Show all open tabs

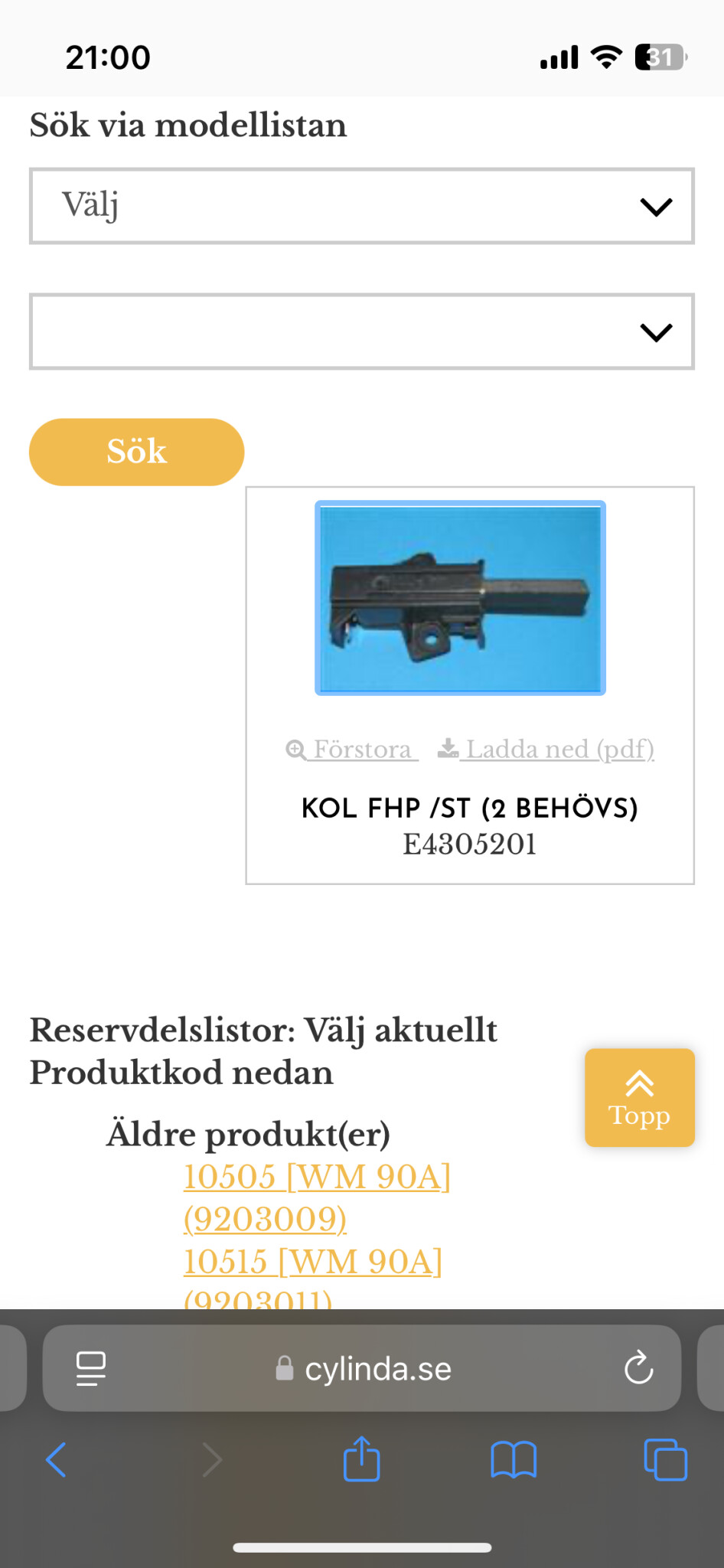pyautogui.click(x=665, y=1459)
